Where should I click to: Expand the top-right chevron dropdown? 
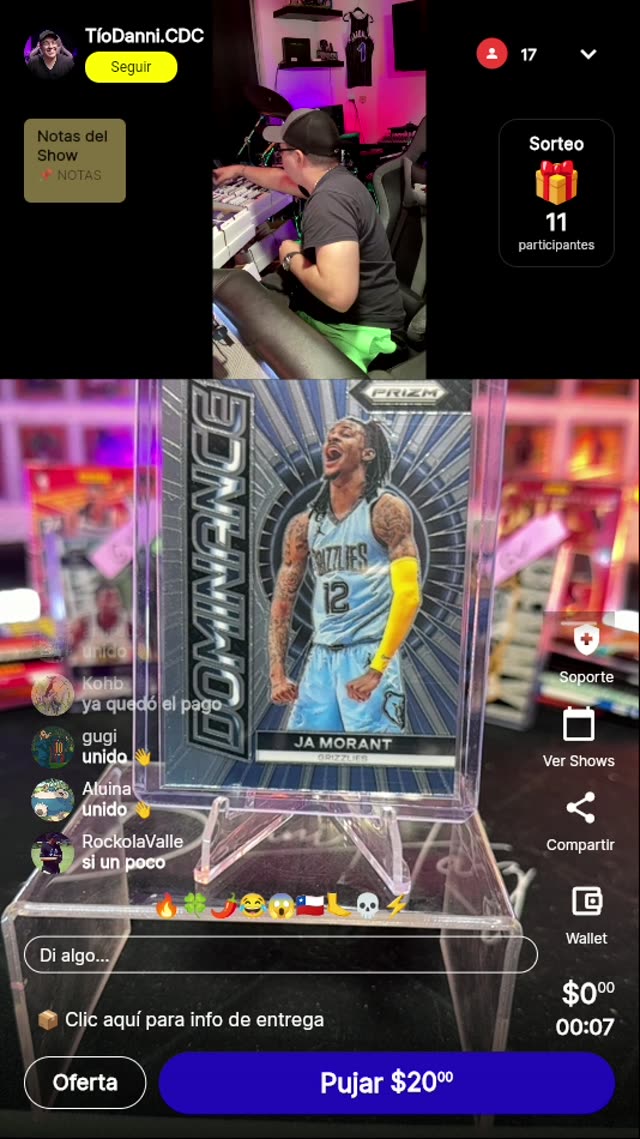click(588, 54)
